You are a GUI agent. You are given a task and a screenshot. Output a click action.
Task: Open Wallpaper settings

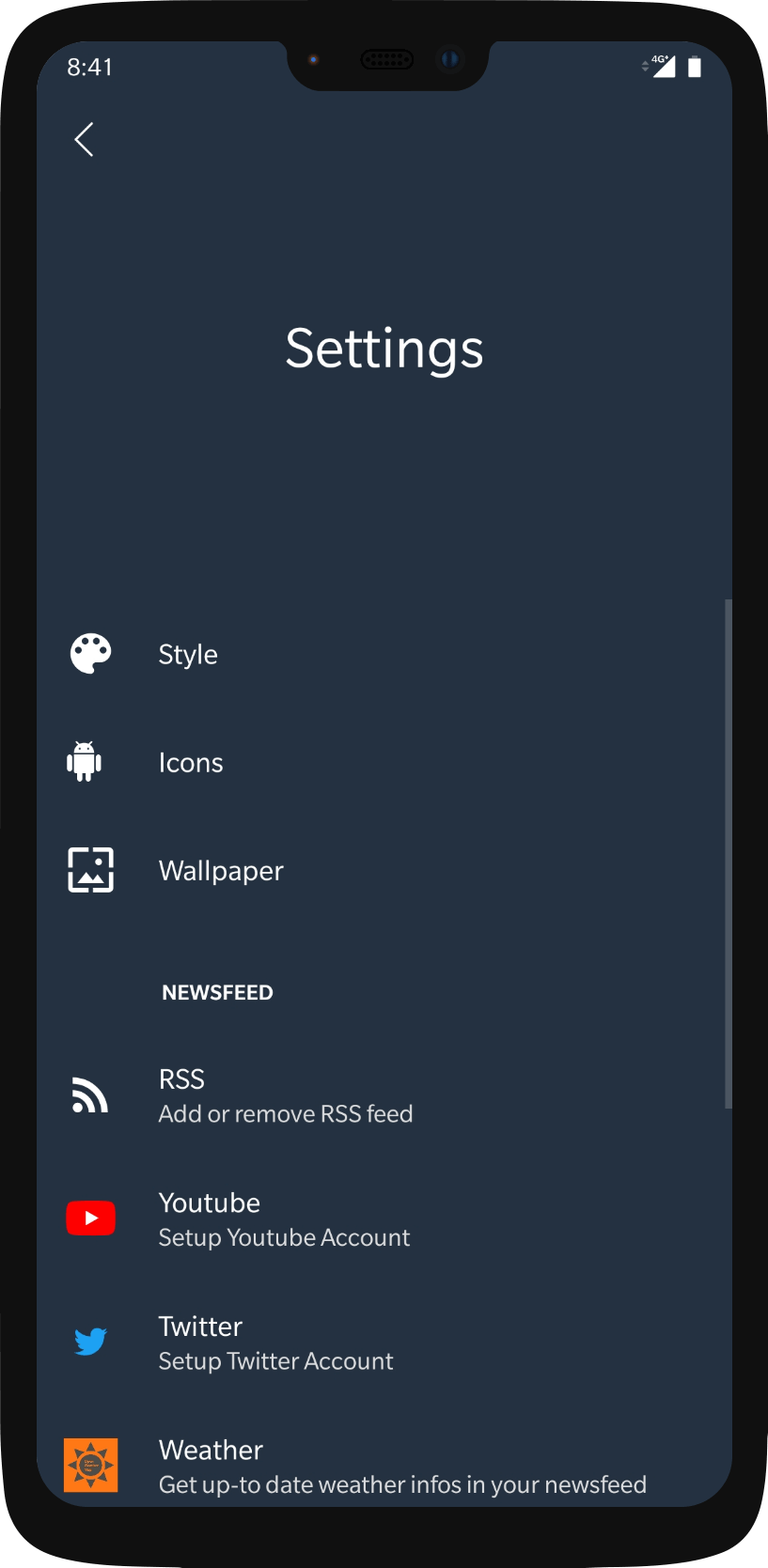tap(384, 870)
